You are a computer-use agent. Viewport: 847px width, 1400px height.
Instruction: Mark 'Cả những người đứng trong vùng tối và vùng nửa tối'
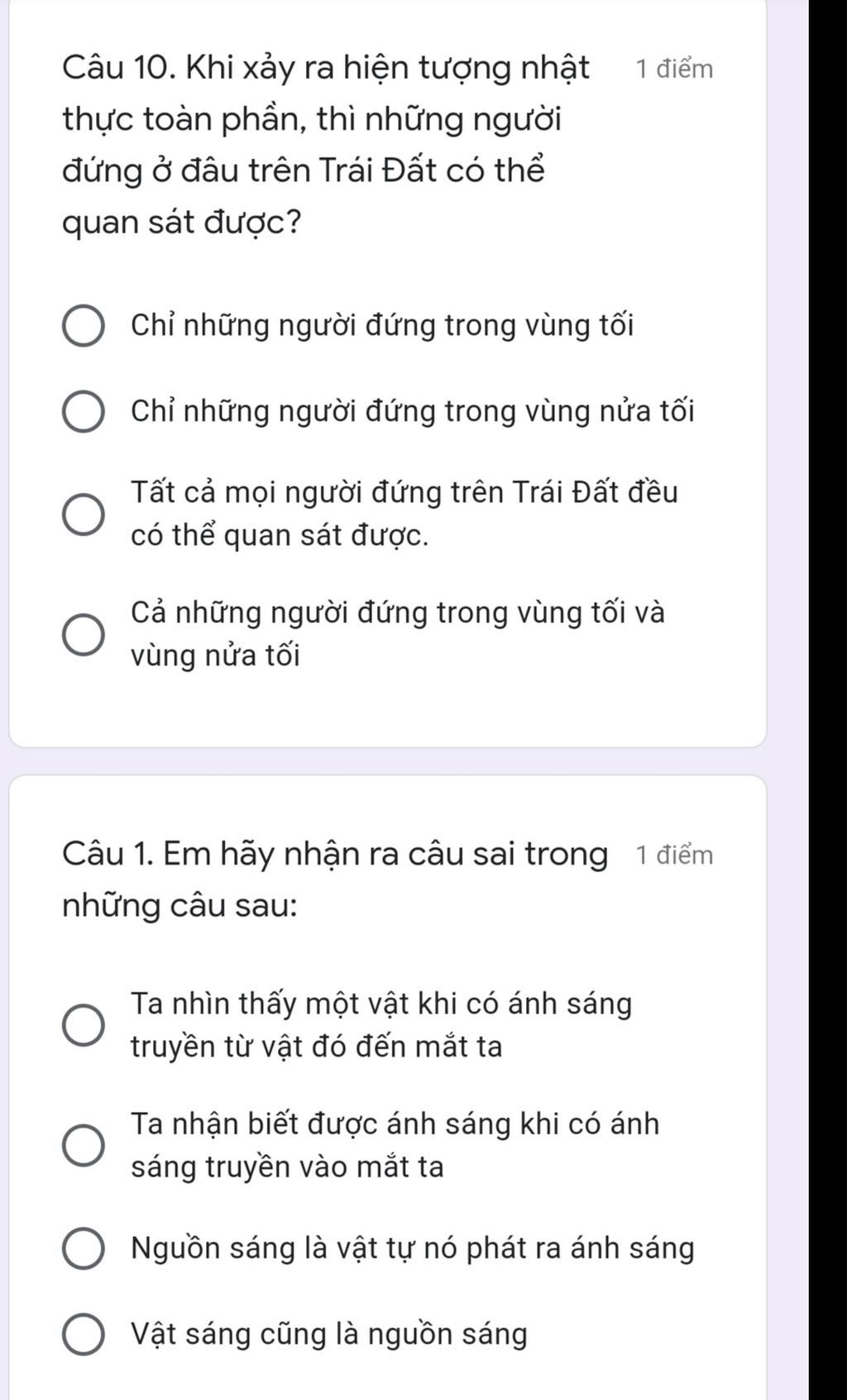[84, 635]
